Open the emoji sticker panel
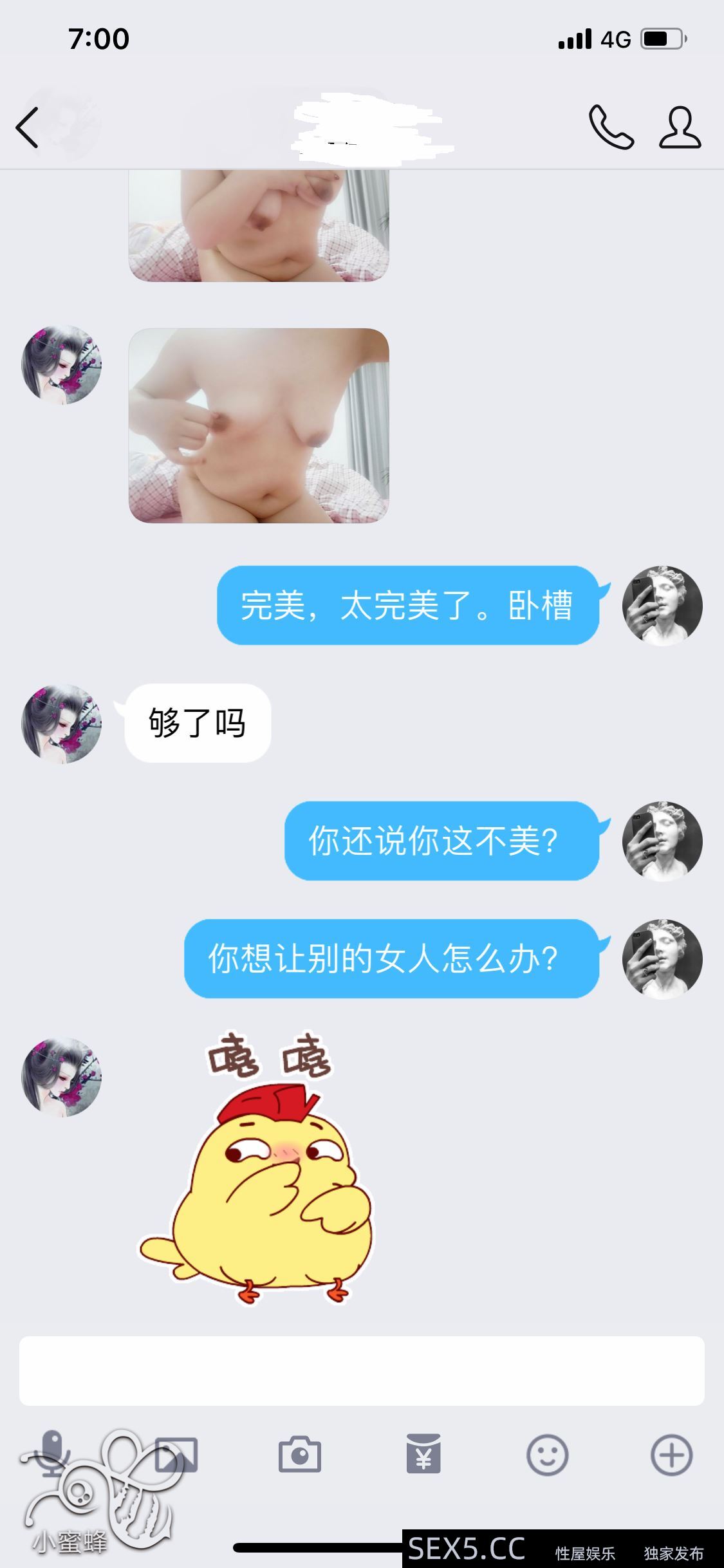Image resolution: width=724 pixels, height=1568 pixels. pyautogui.click(x=547, y=1454)
